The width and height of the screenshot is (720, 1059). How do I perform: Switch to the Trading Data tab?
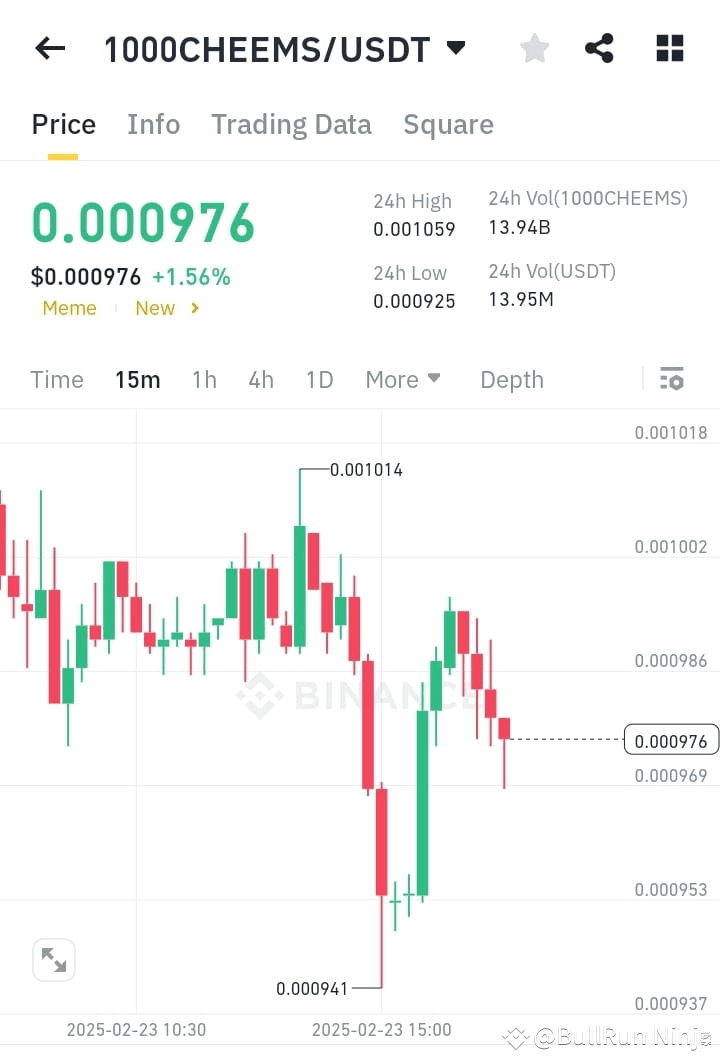(x=291, y=124)
